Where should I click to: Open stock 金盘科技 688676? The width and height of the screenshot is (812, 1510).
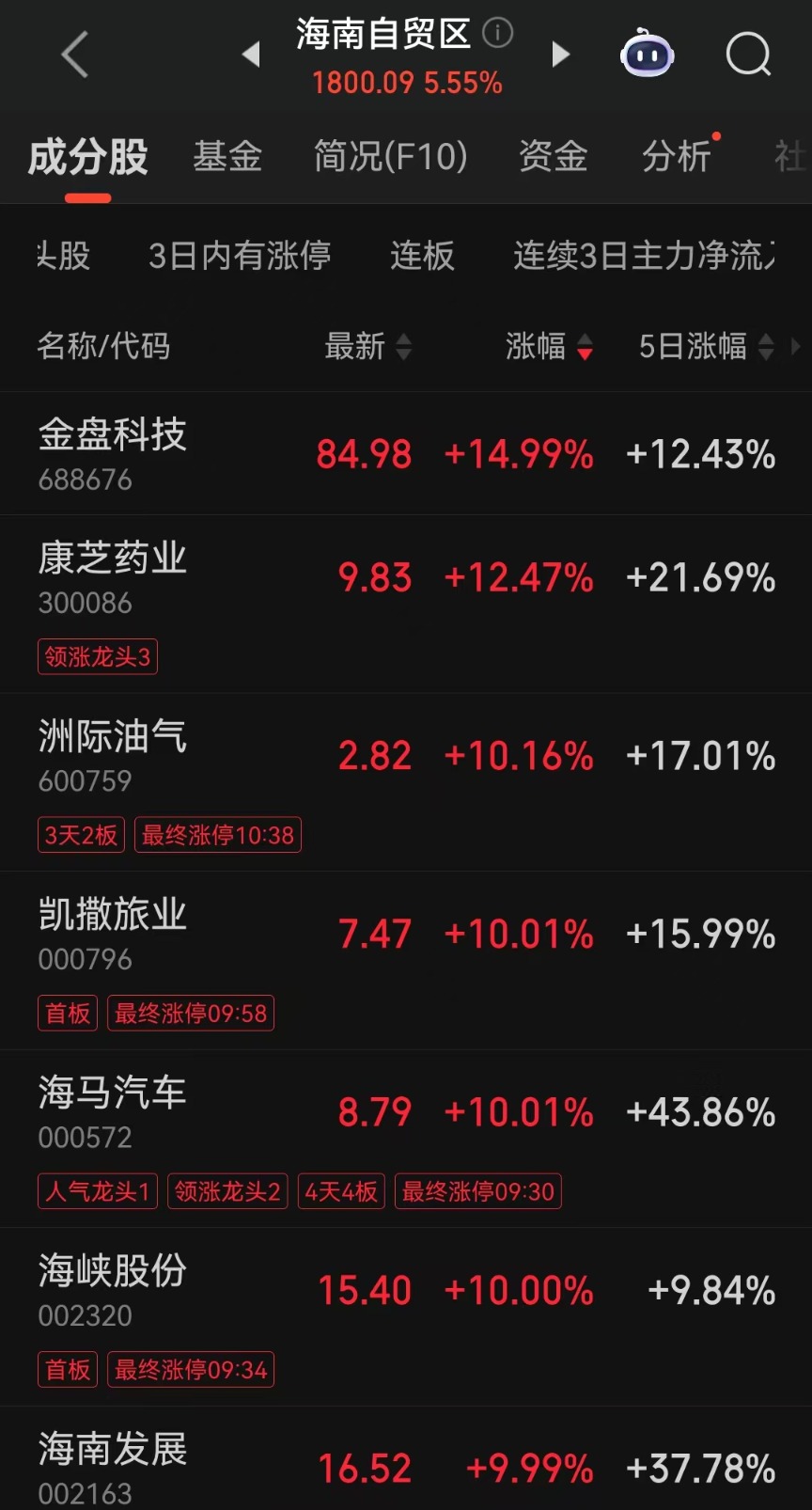pyautogui.click(x=113, y=453)
